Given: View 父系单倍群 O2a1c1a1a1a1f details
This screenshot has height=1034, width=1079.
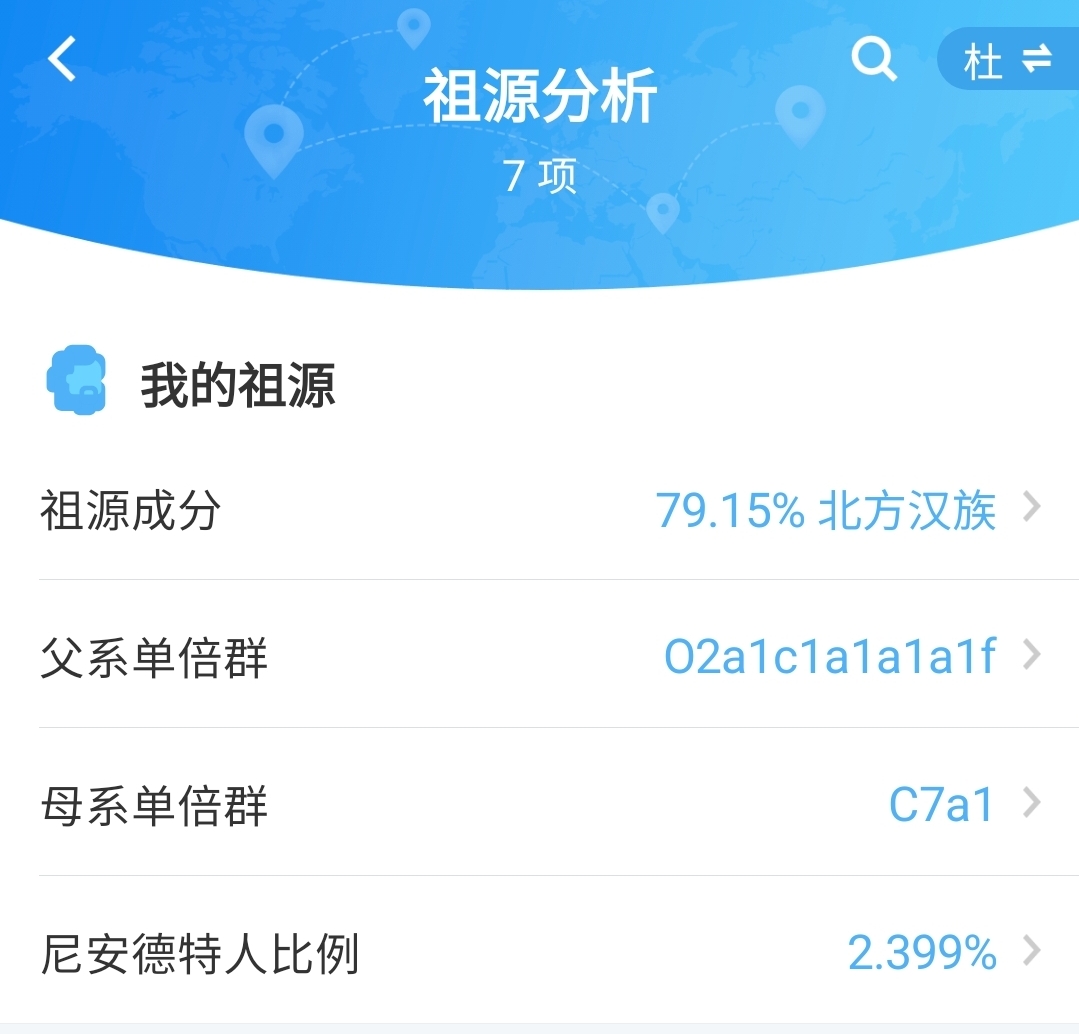Looking at the screenshot, I should click(x=540, y=656).
